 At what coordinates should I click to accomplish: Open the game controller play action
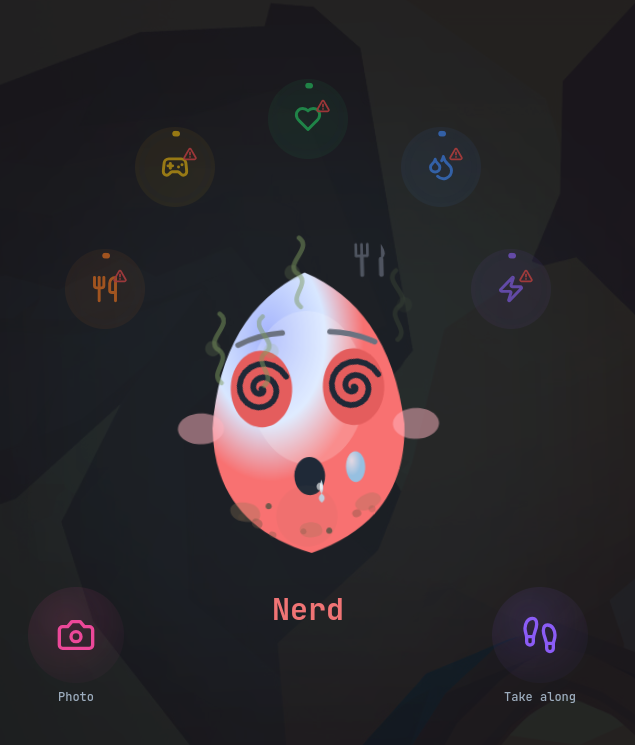175,167
